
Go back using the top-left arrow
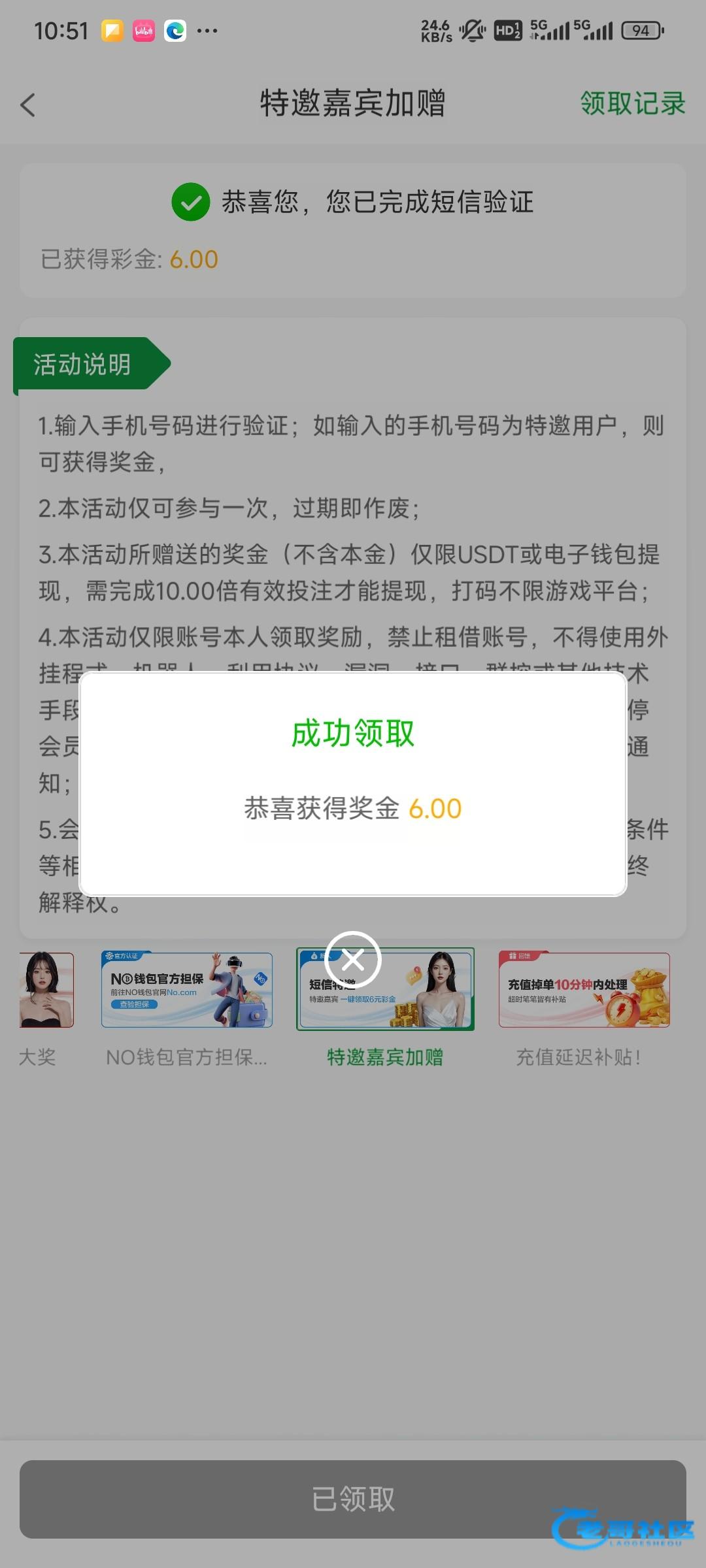(28, 105)
